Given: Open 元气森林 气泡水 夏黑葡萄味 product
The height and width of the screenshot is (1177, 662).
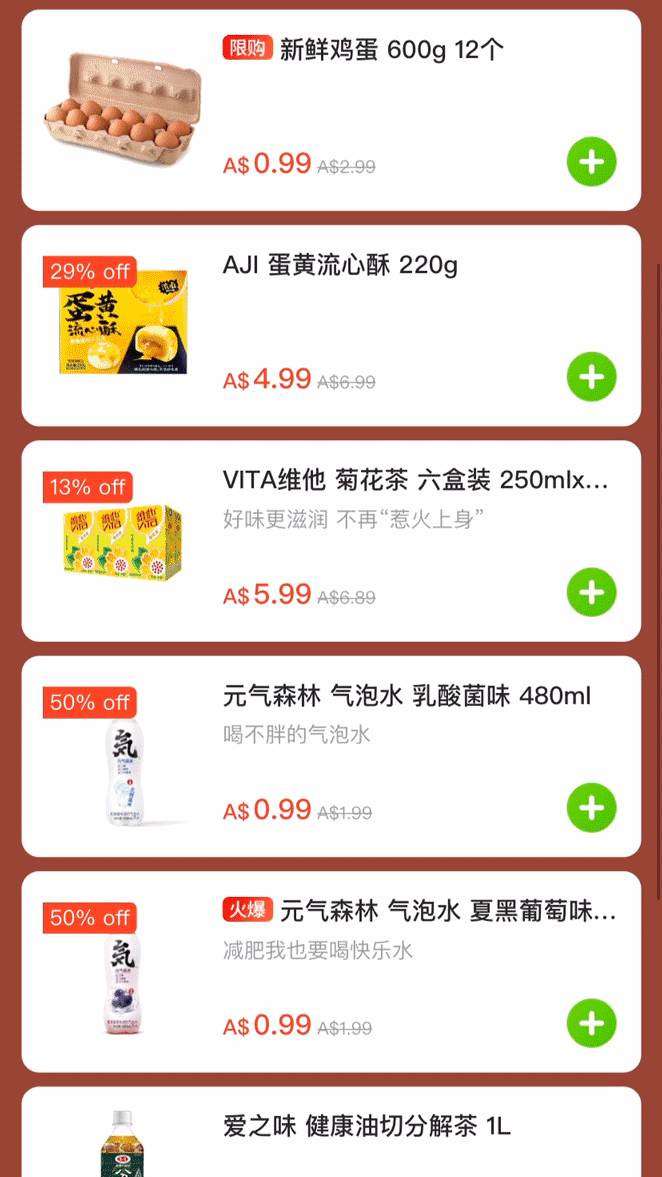Looking at the screenshot, I should pos(447,911).
